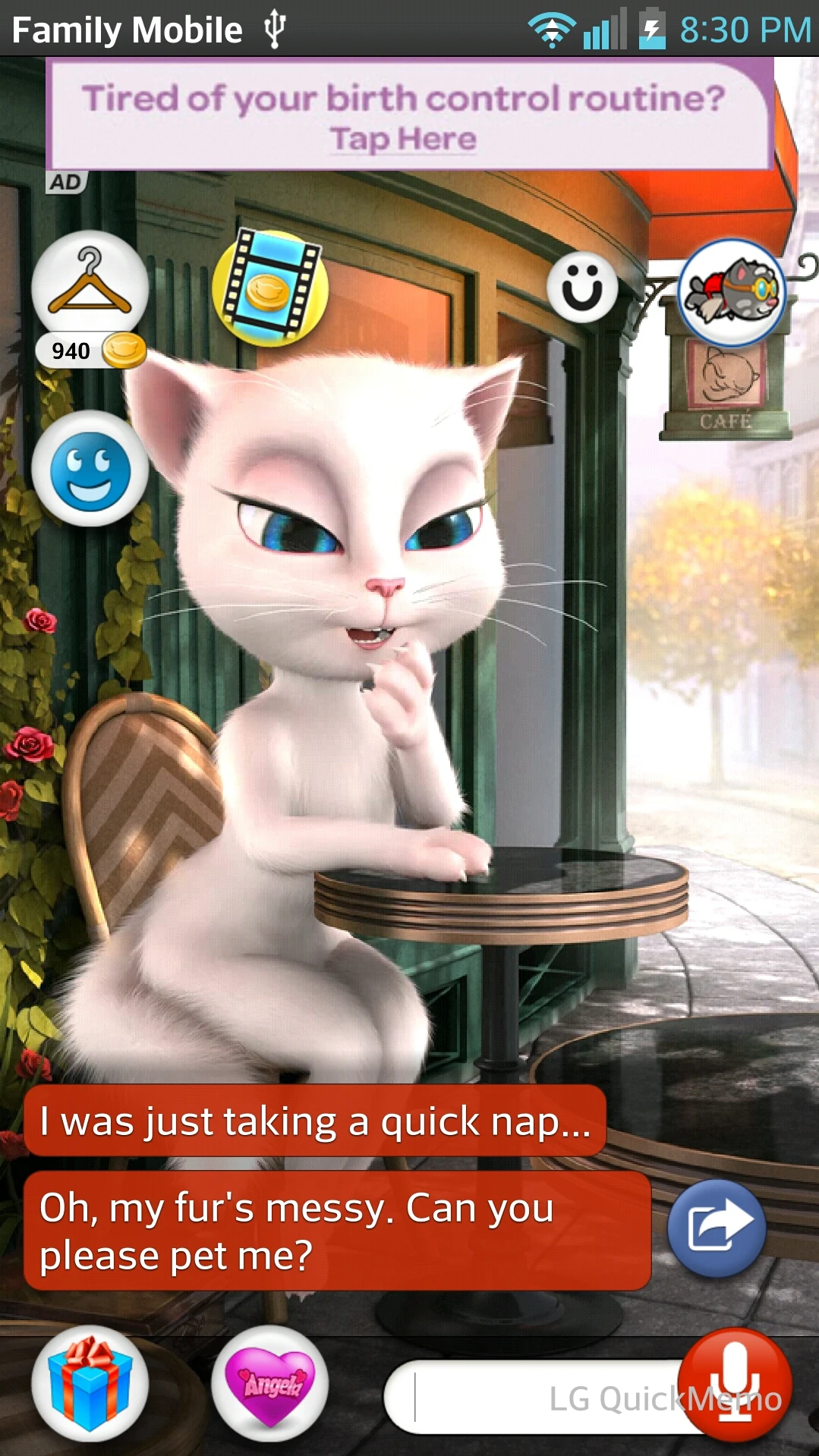The width and height of the screenshot is (819, 1456).
Task: Tap the small white smiley icon
Action: point(582,288)
